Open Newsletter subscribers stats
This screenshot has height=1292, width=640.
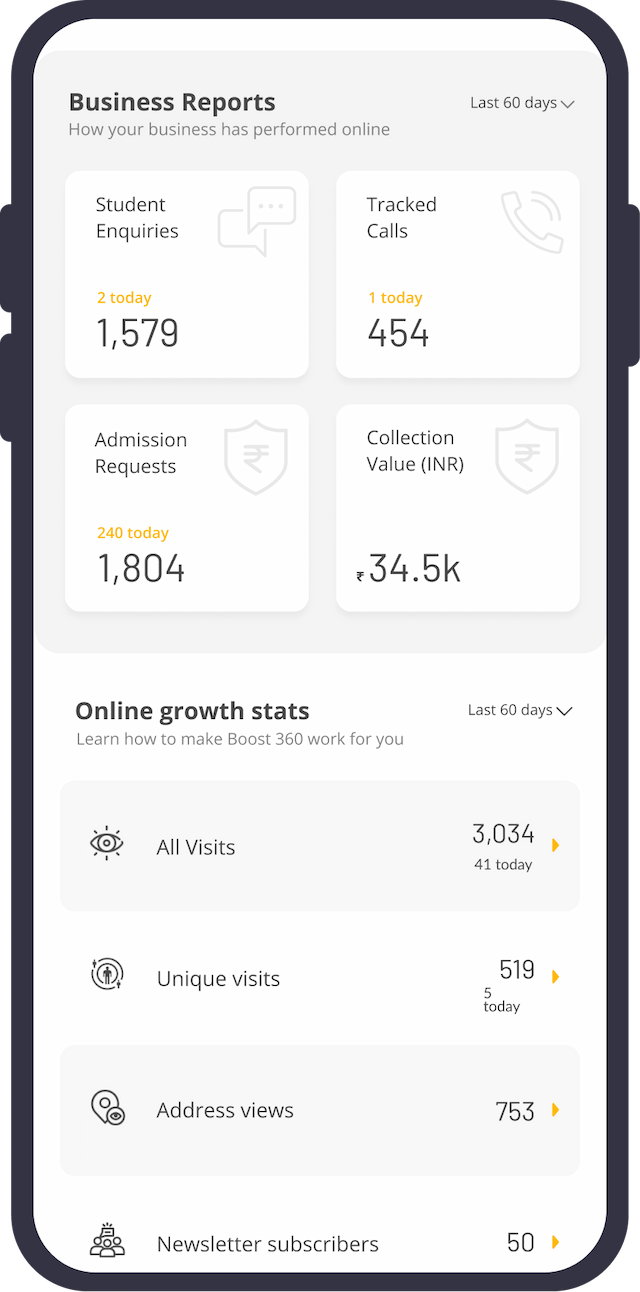click(320, 1243)
